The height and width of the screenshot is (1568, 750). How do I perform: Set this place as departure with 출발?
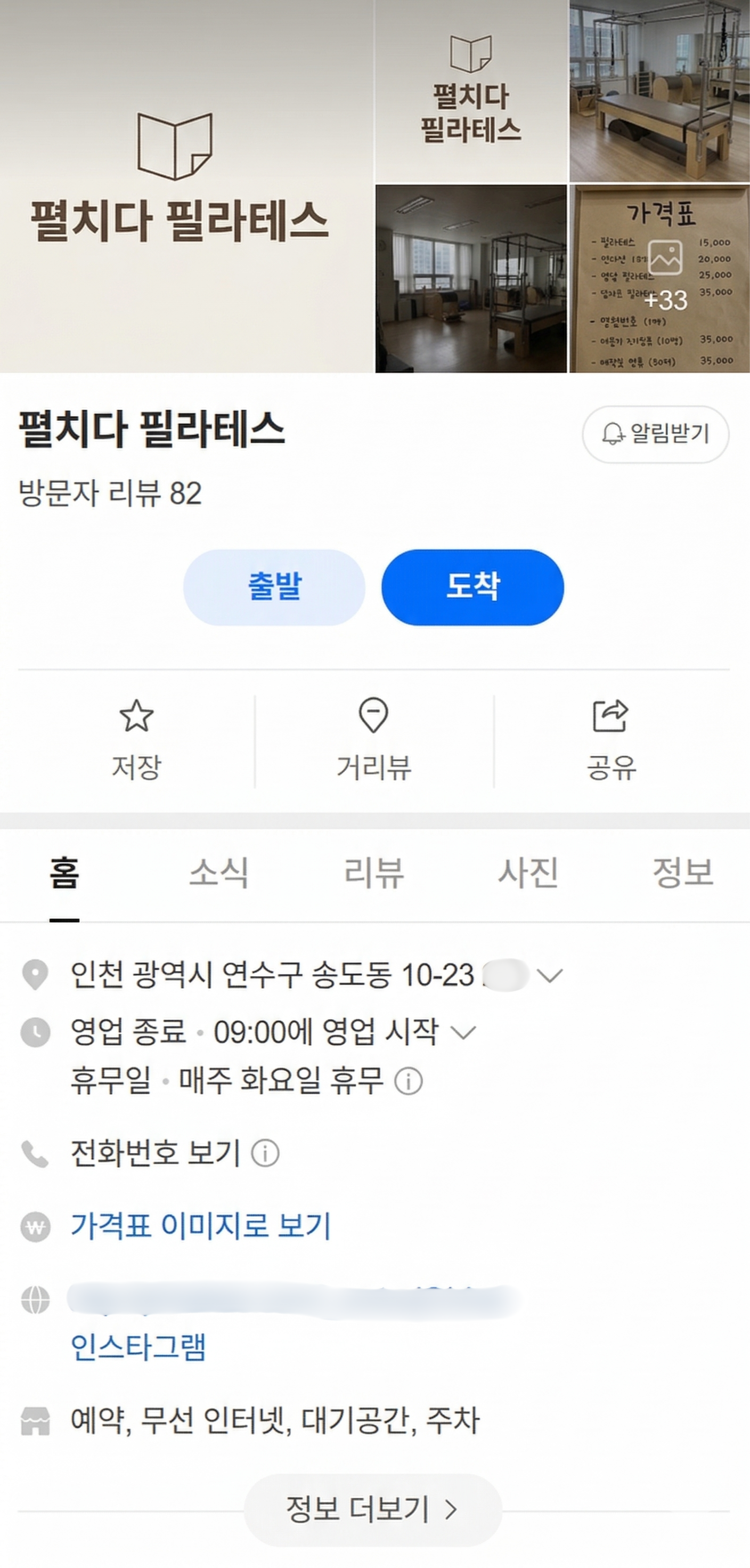[274, 587]
